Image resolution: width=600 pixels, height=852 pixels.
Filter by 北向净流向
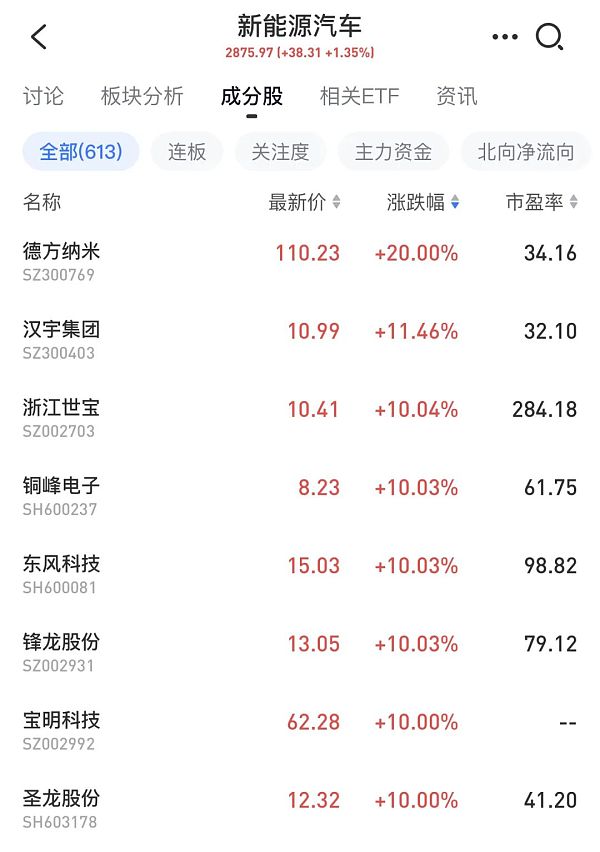[x=525, y=152]
